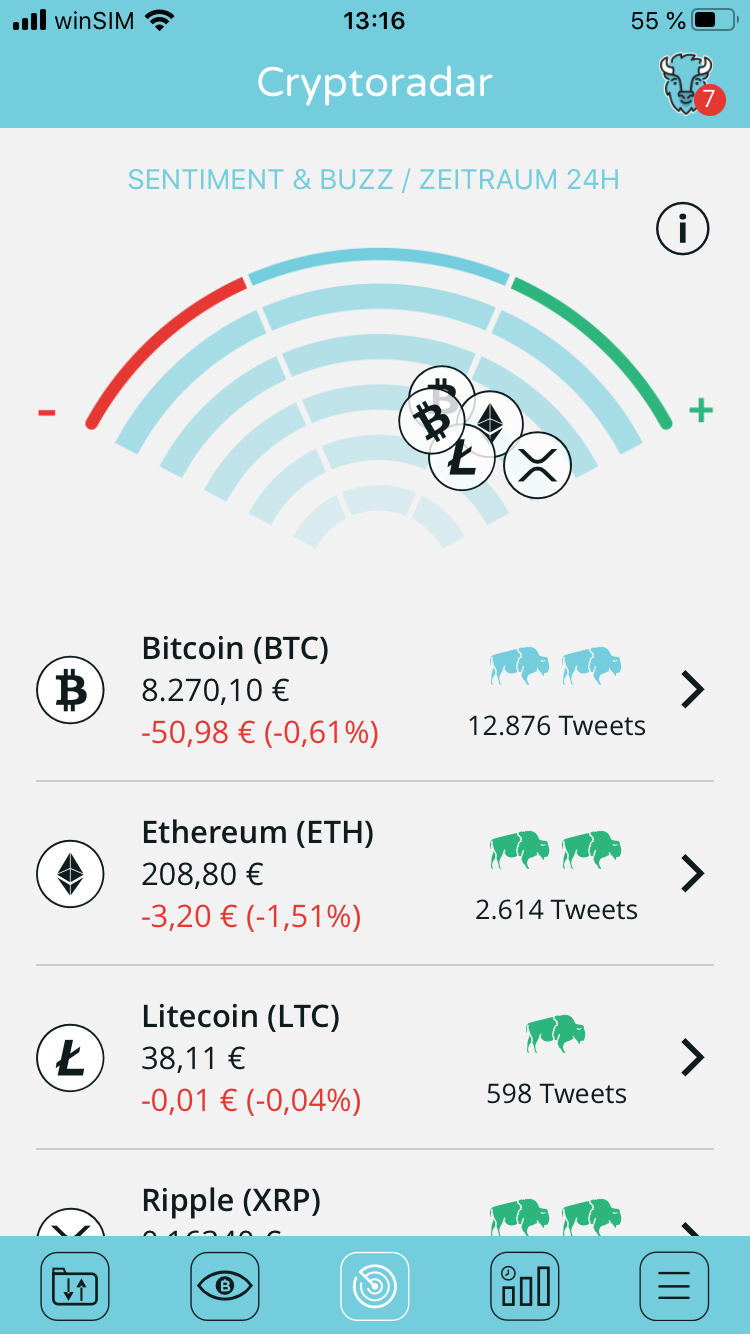
Task: Tap the info icon for Sentiment & Buzz
Action: 682,230
